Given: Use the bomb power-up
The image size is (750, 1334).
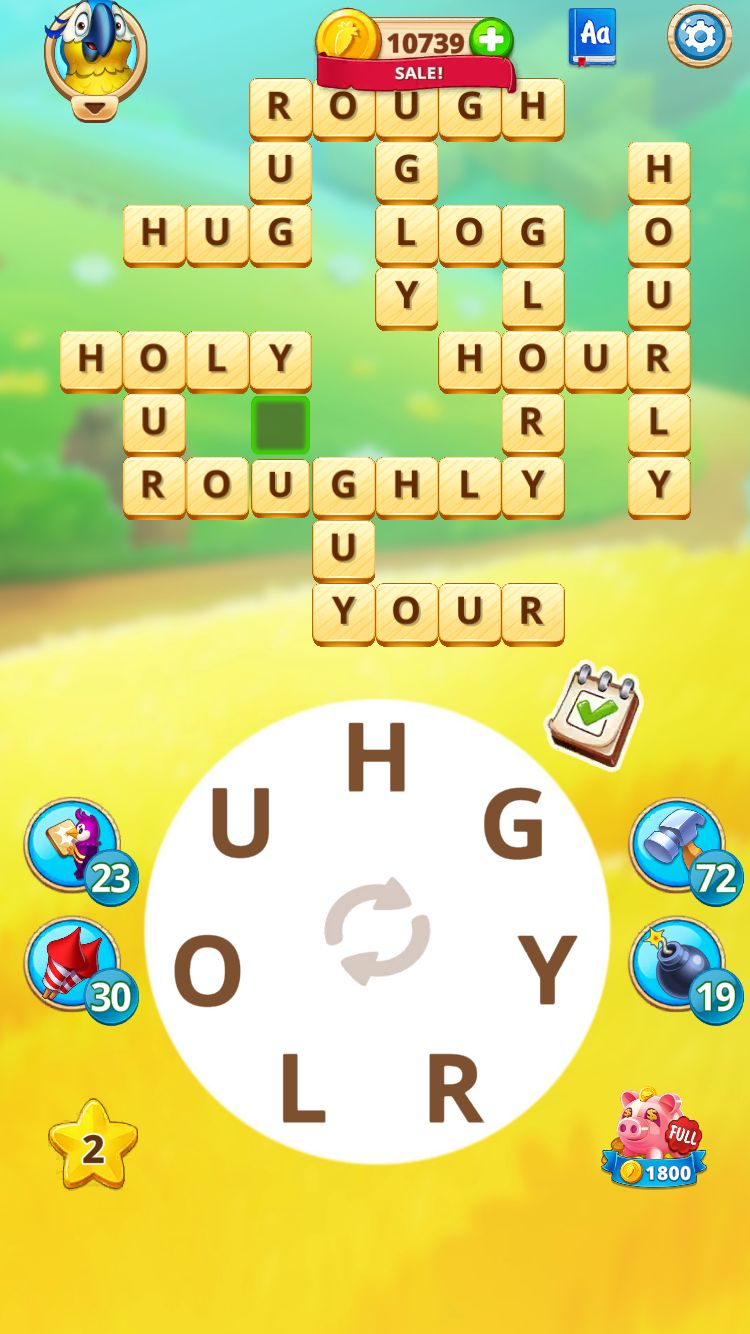Looking at the screenshot, I should click(677, 966).
